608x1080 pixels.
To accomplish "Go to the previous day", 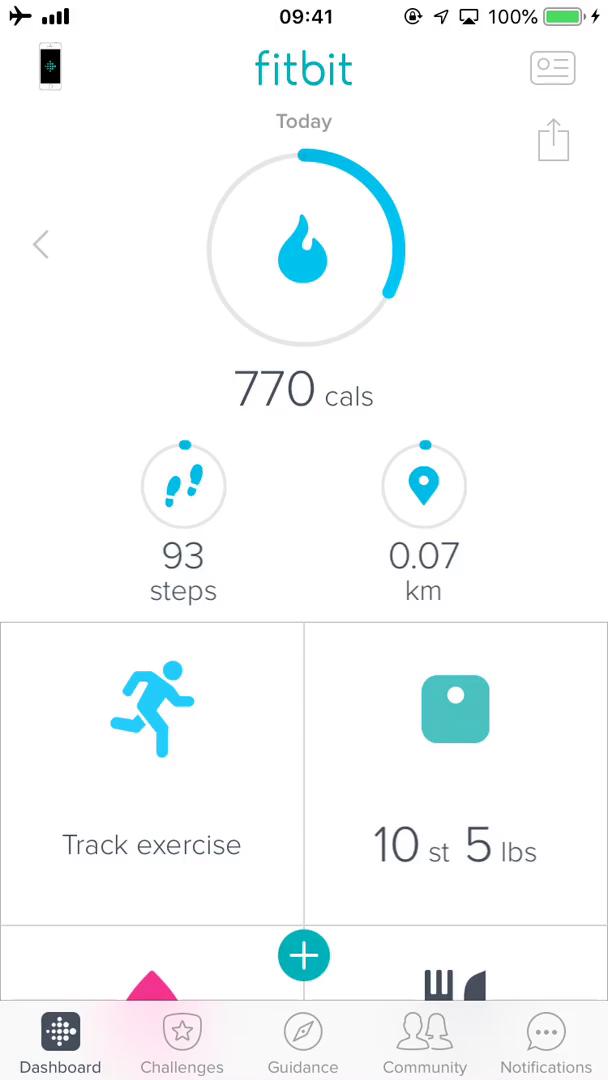I will click(41, 244).
